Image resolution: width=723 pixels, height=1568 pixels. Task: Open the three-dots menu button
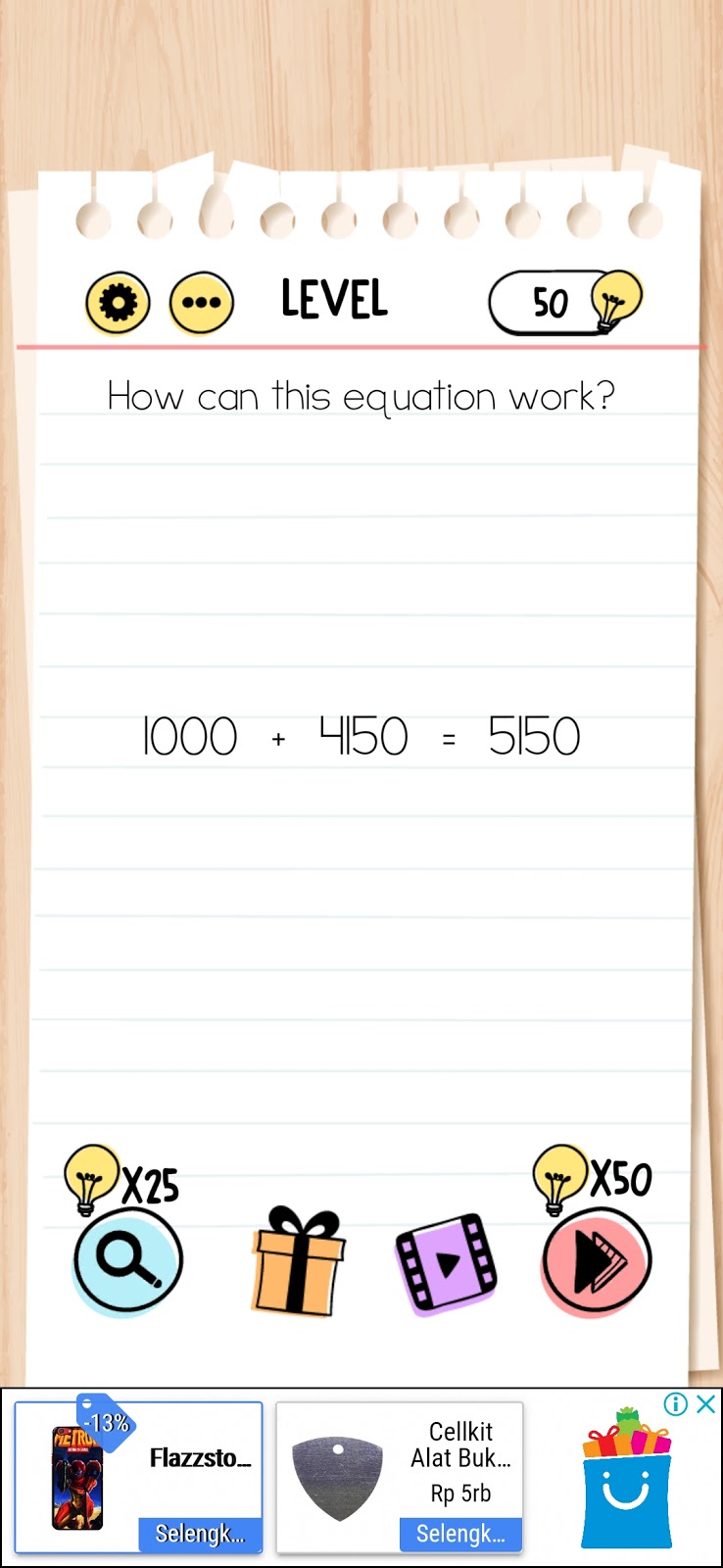coord(202,303)
